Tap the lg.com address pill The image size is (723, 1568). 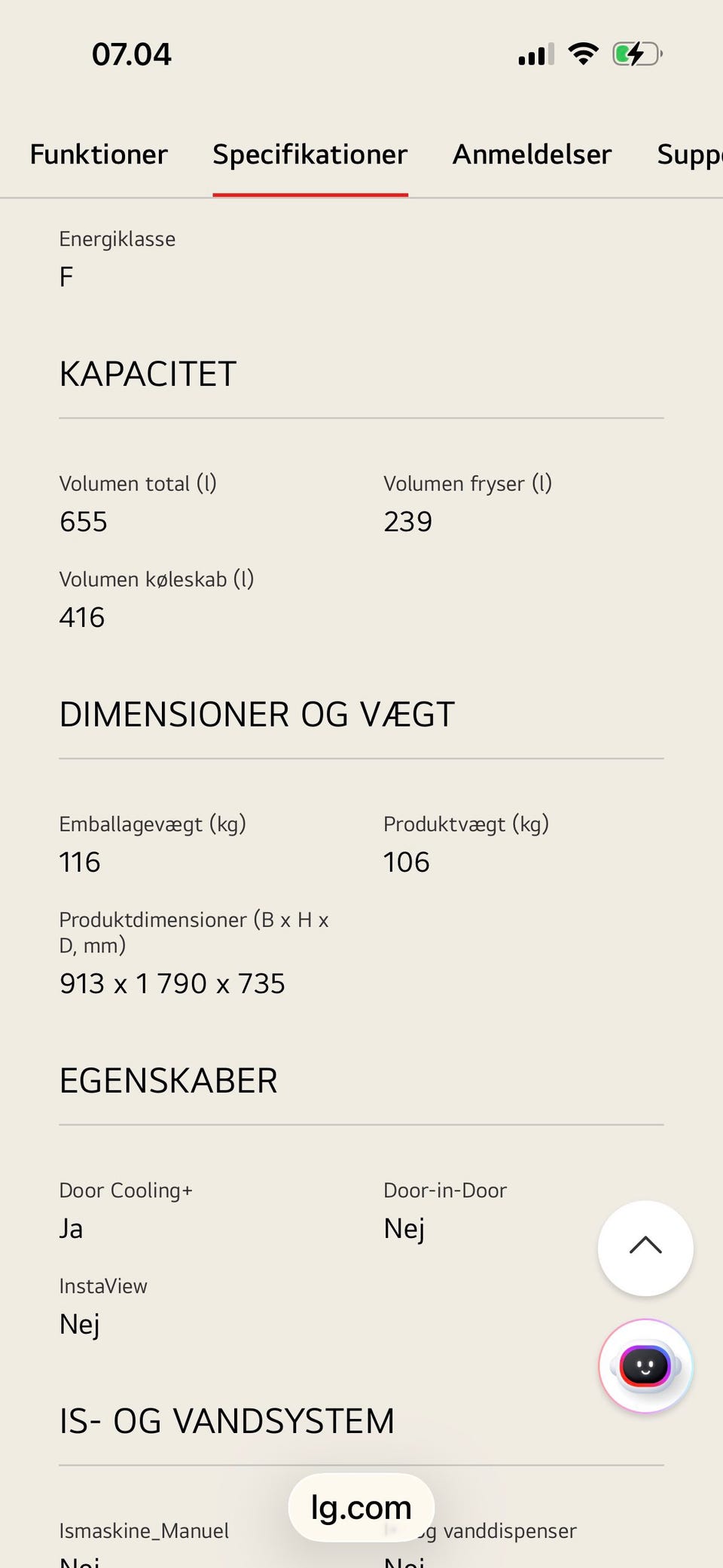(x=361, y=1508)
